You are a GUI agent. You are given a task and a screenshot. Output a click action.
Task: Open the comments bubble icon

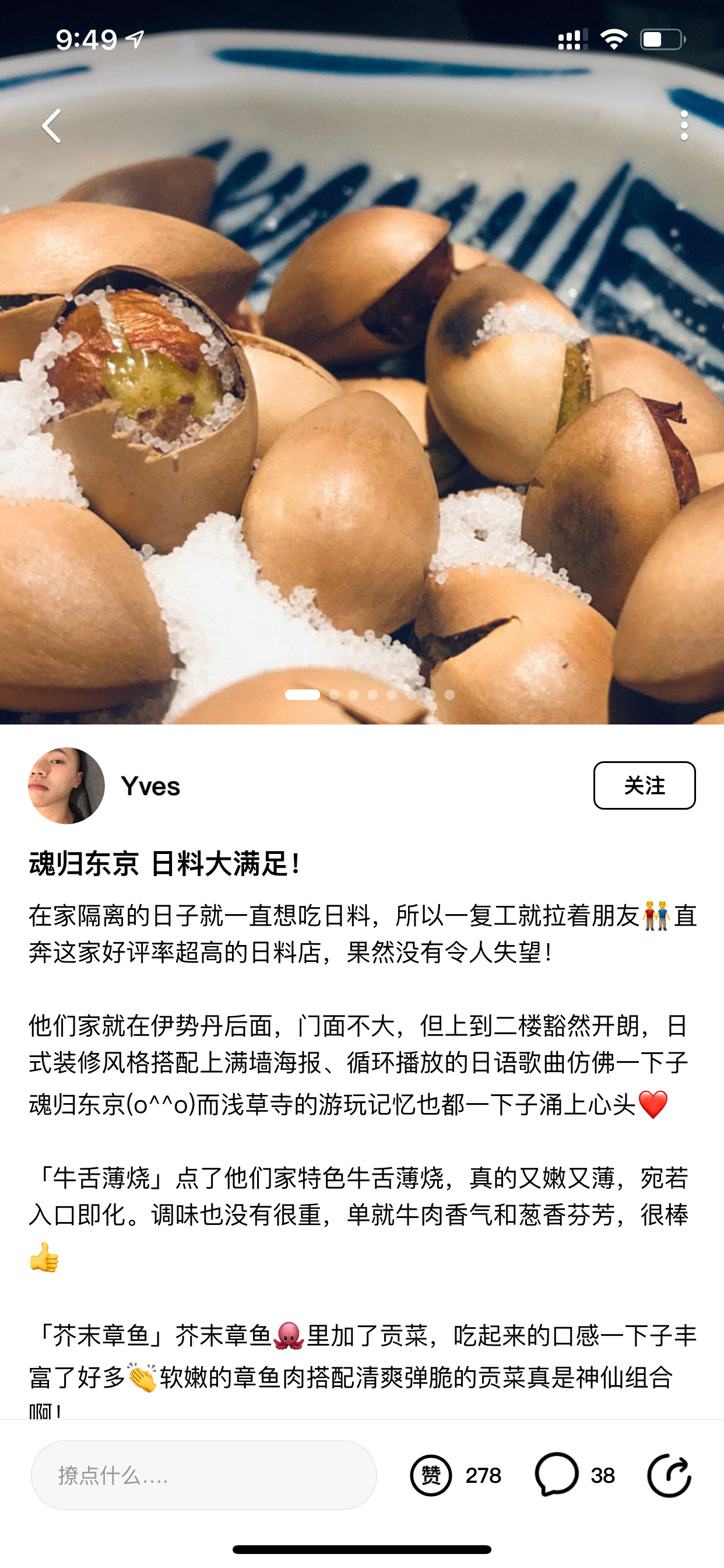point(556,1474)
